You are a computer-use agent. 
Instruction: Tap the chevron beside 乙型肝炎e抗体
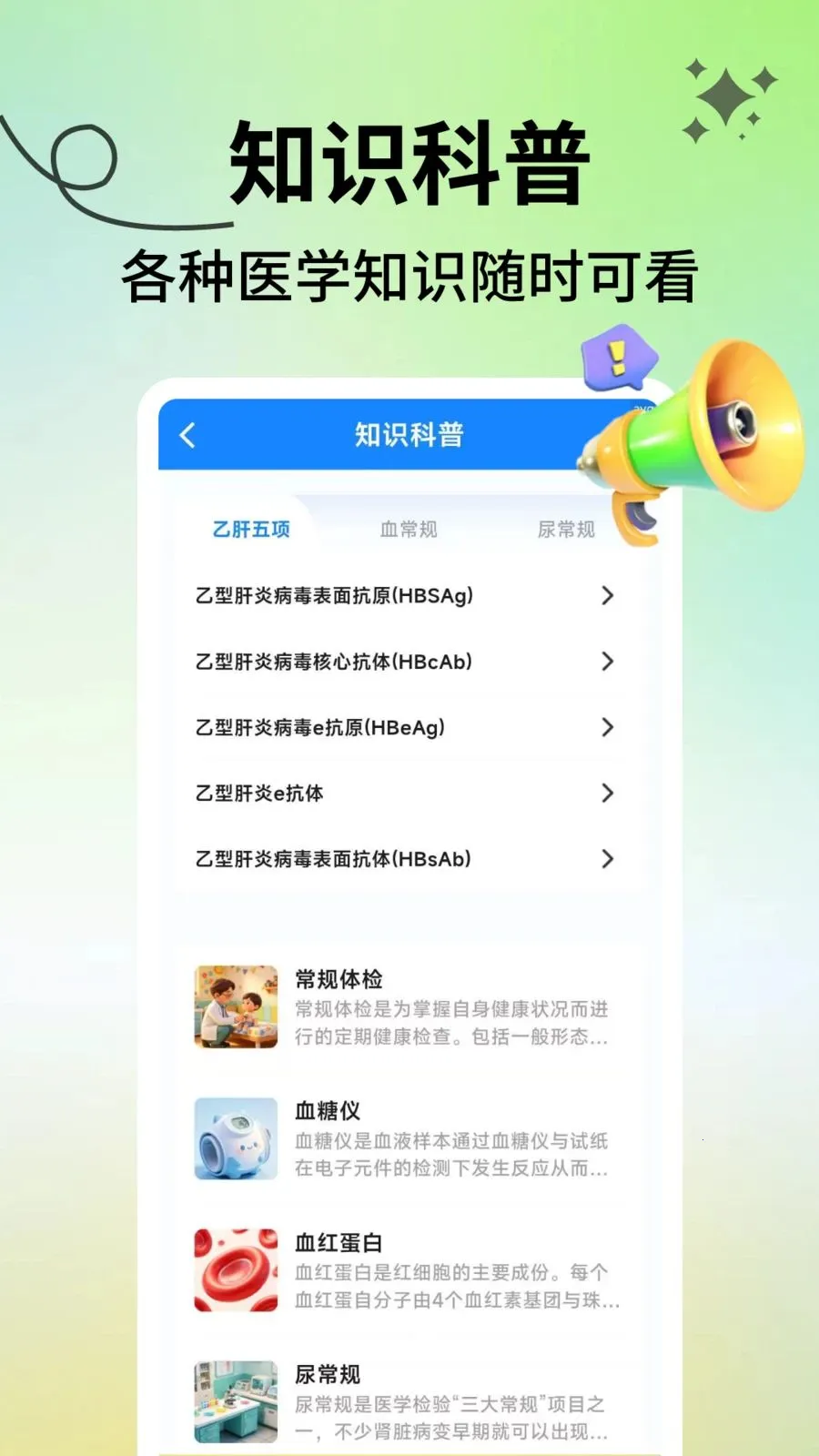coord(608,793)
